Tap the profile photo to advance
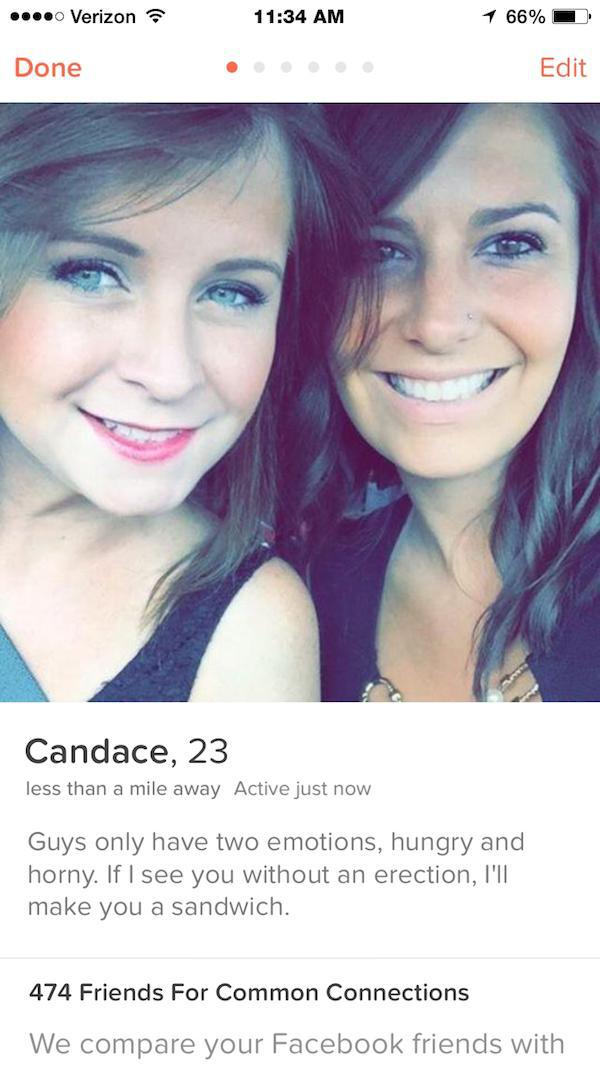 300,400
